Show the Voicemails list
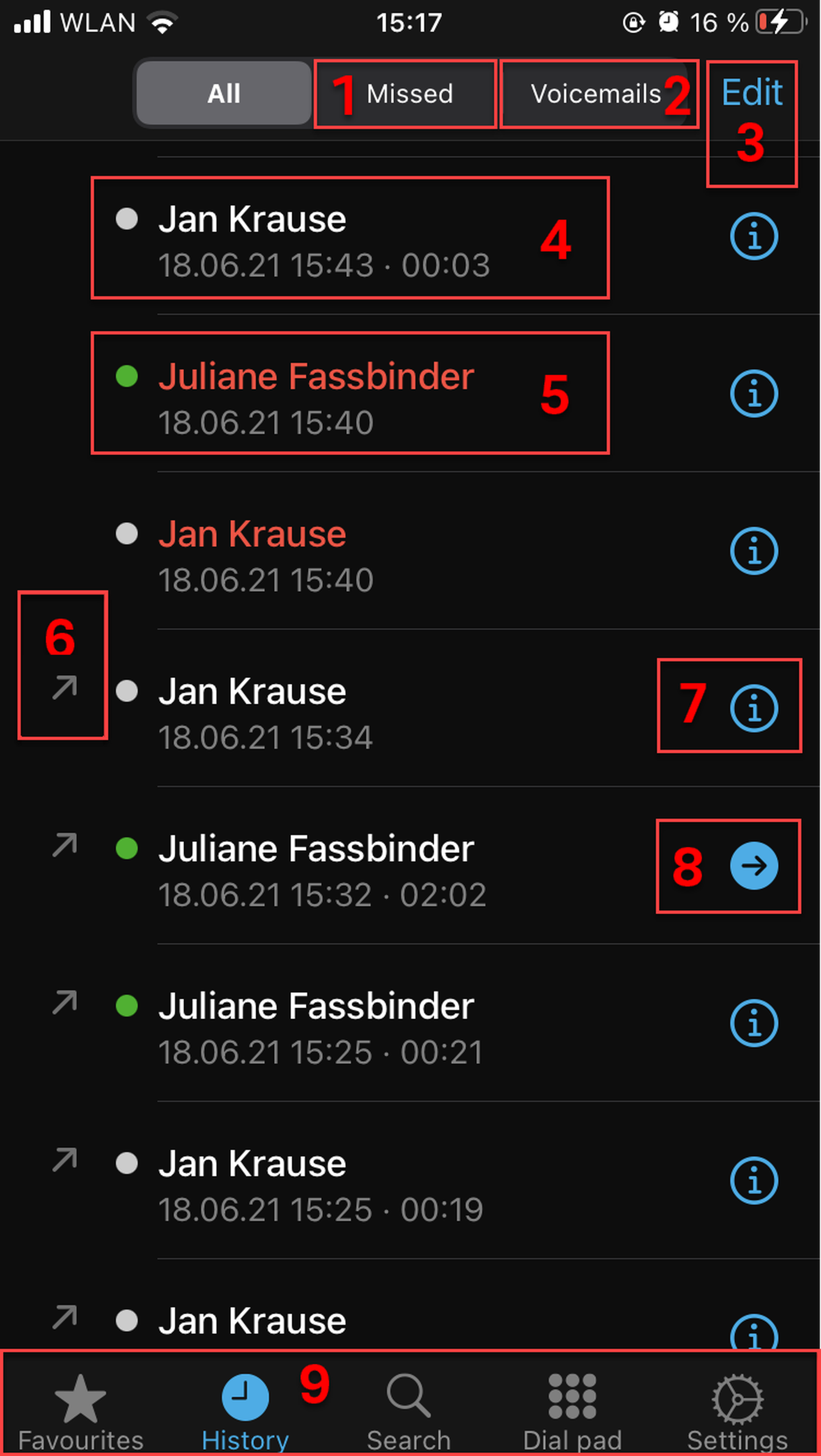Viewport: 821px width, 1456px height. 595,94
